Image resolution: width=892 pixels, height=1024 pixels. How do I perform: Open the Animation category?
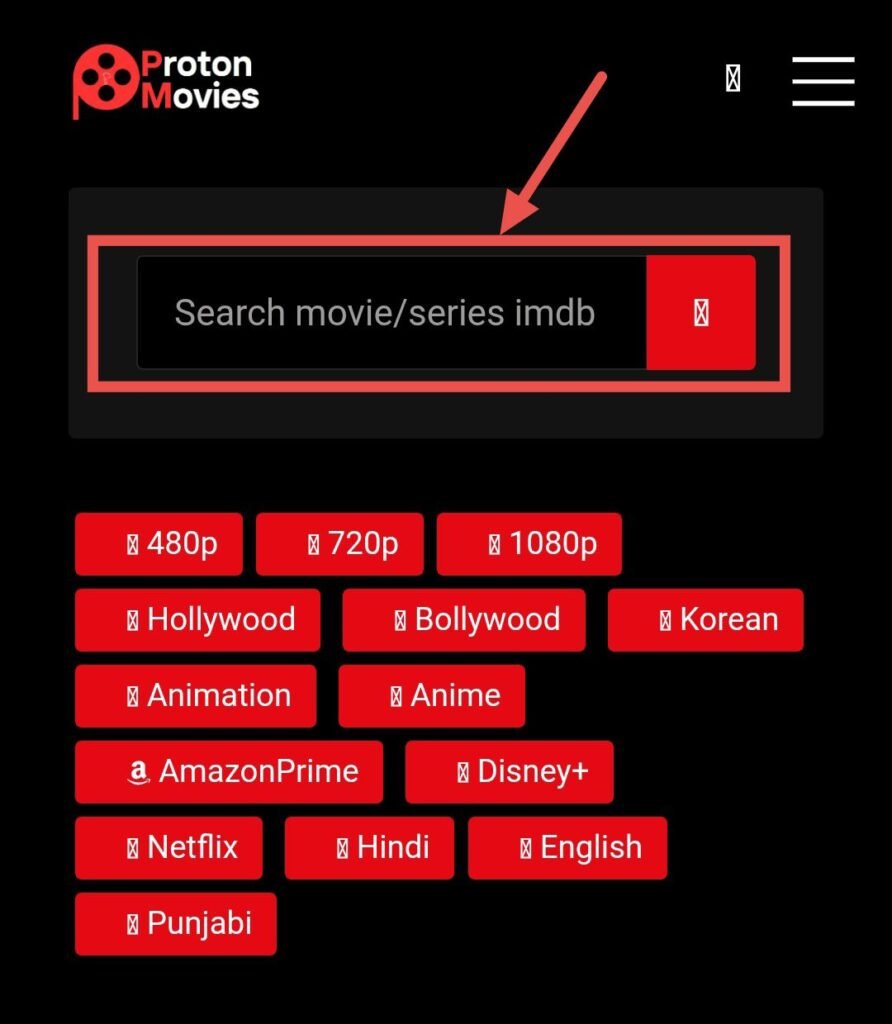[196, 696]
